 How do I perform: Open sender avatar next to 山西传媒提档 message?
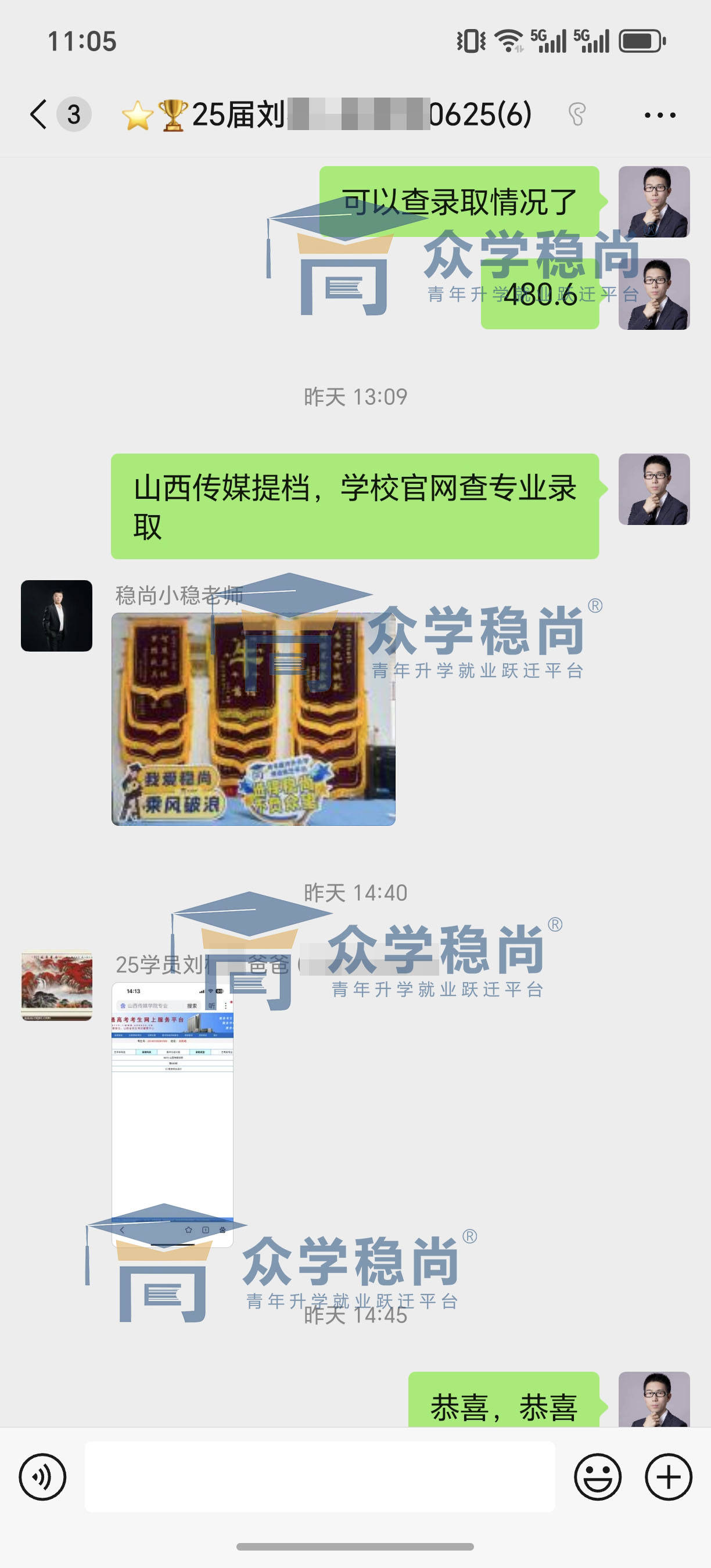click(x=653, y=489)
